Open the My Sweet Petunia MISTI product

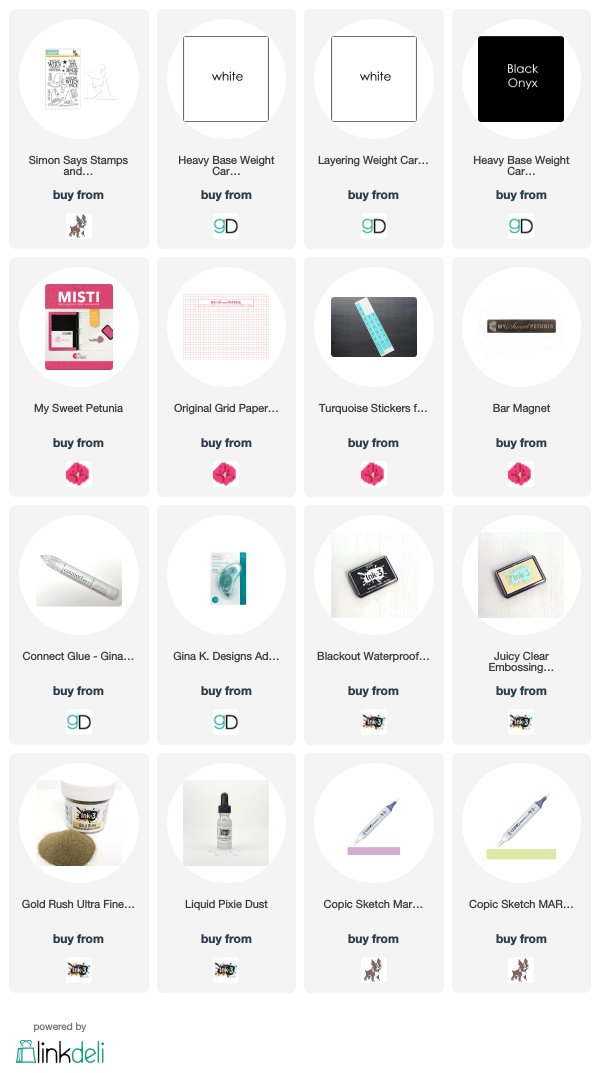(x=79, y=377)
